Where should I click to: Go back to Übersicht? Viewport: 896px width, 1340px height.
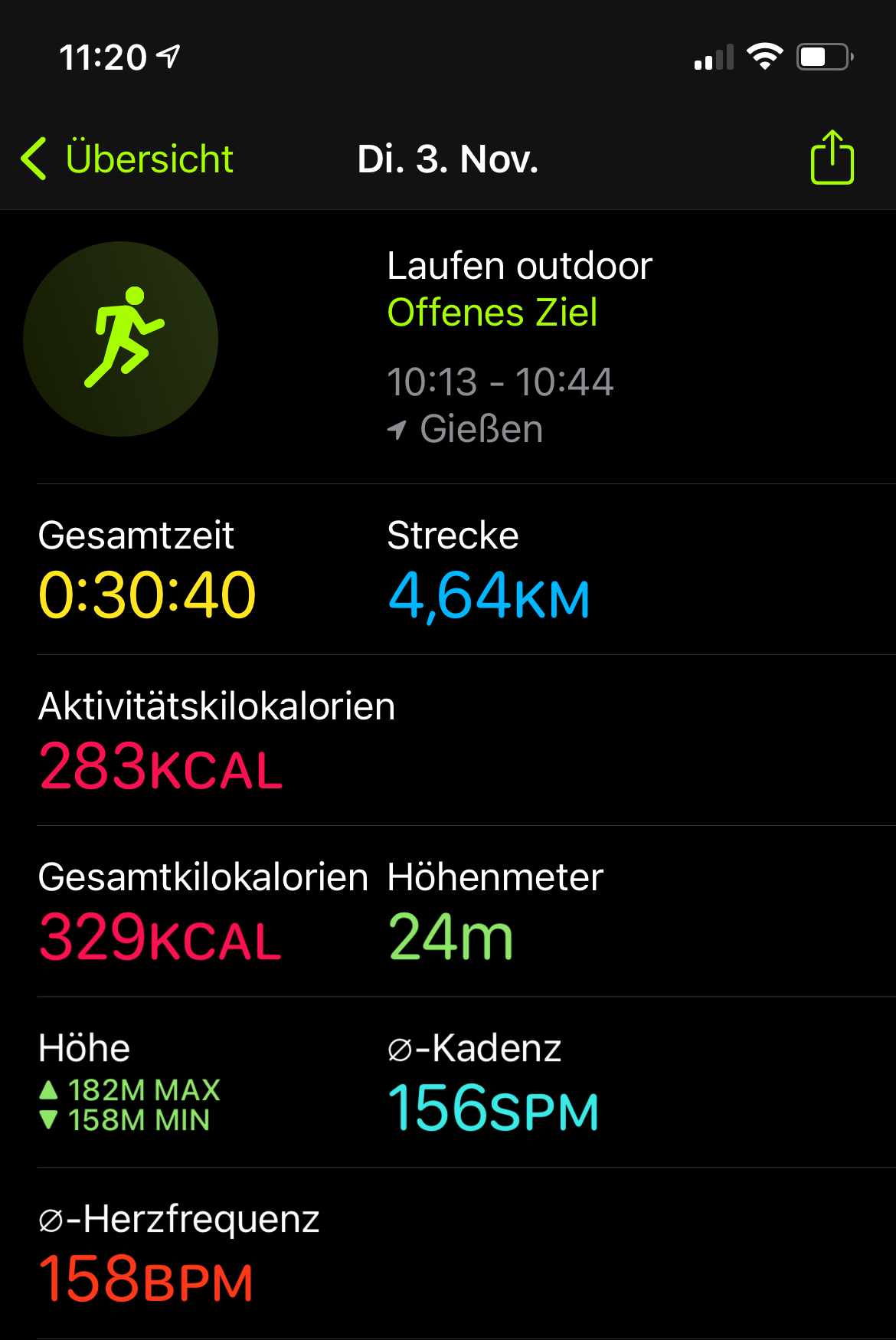coord(127,159)
